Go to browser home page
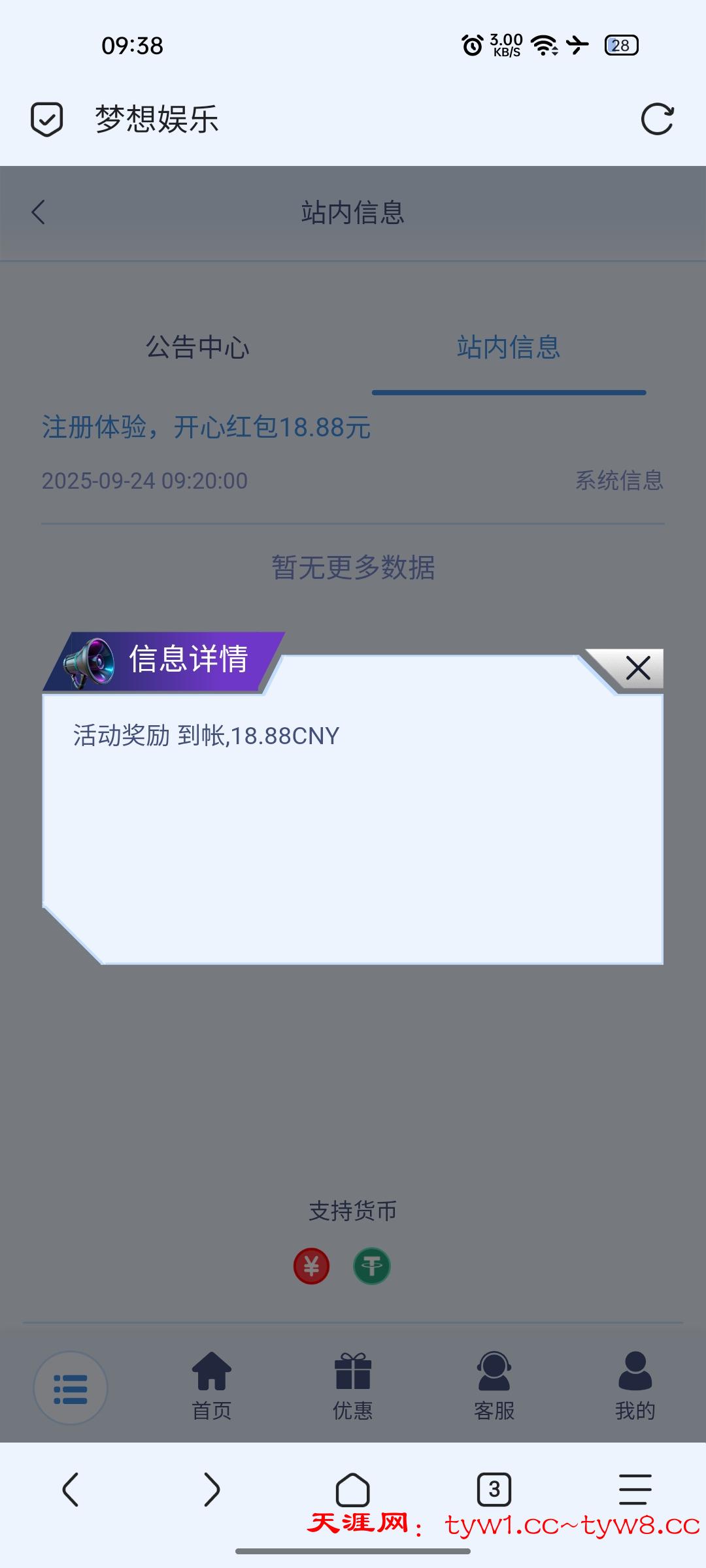 (352, 1489)
